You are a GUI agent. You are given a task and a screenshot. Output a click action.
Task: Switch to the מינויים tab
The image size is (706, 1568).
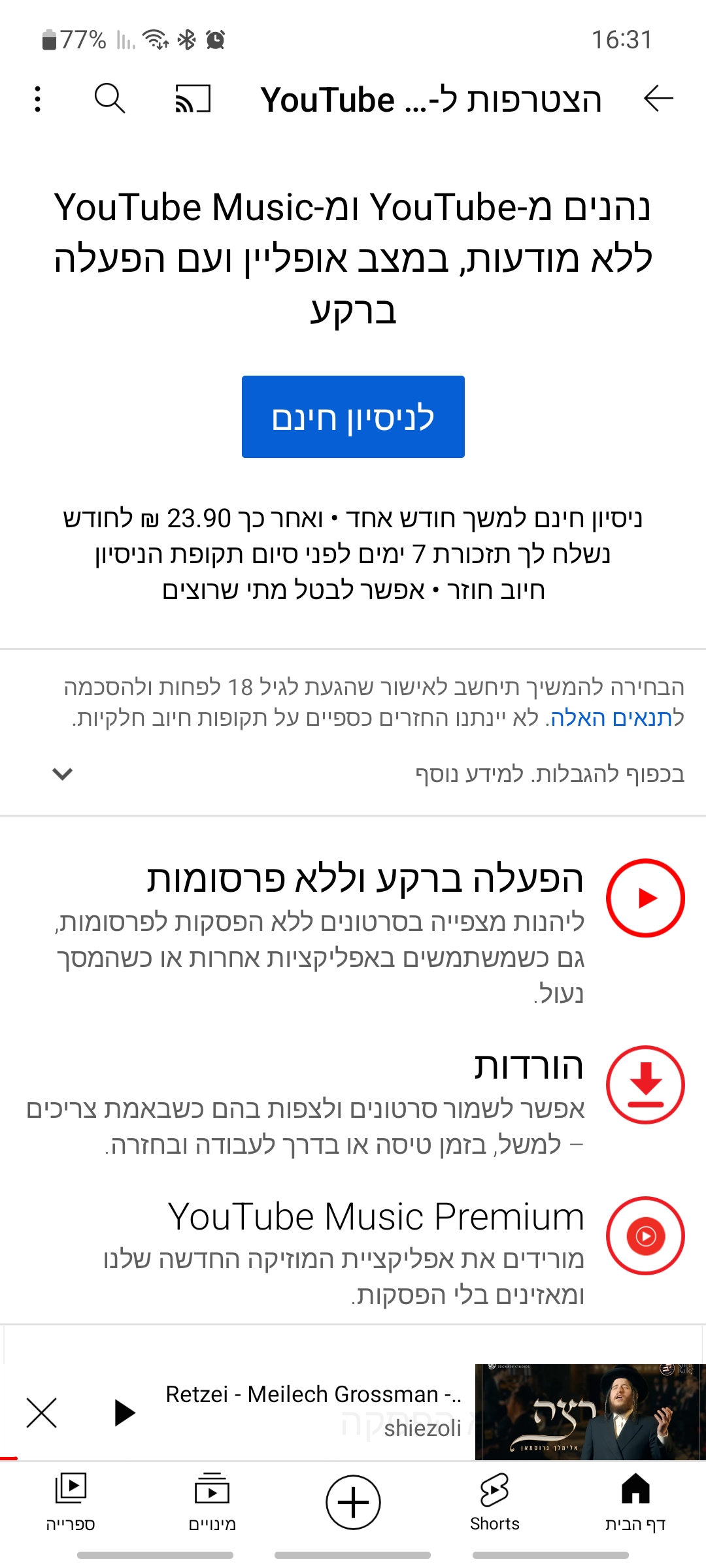coord(212,1502)
